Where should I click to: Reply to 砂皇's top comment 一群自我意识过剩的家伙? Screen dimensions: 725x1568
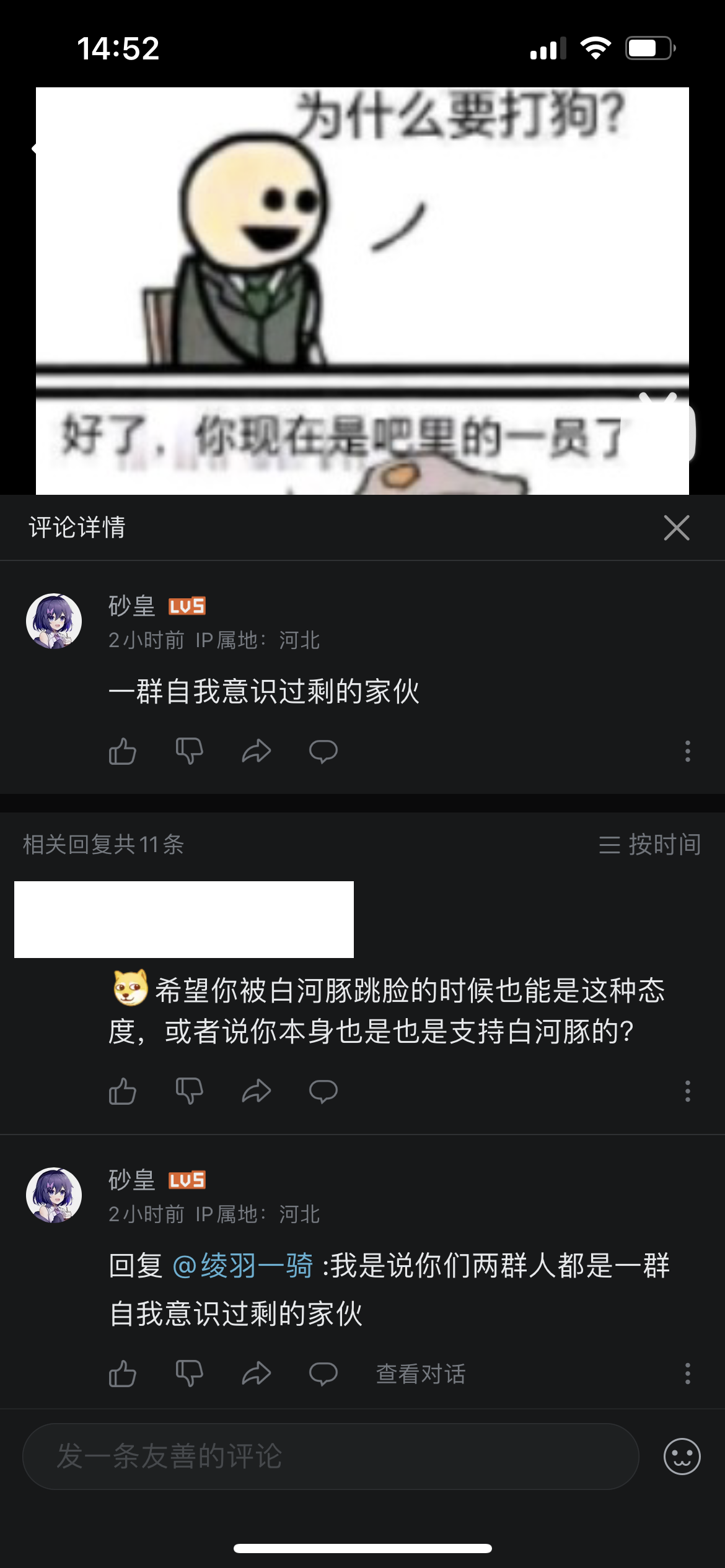pyautogui.click(x=323, y=751)
